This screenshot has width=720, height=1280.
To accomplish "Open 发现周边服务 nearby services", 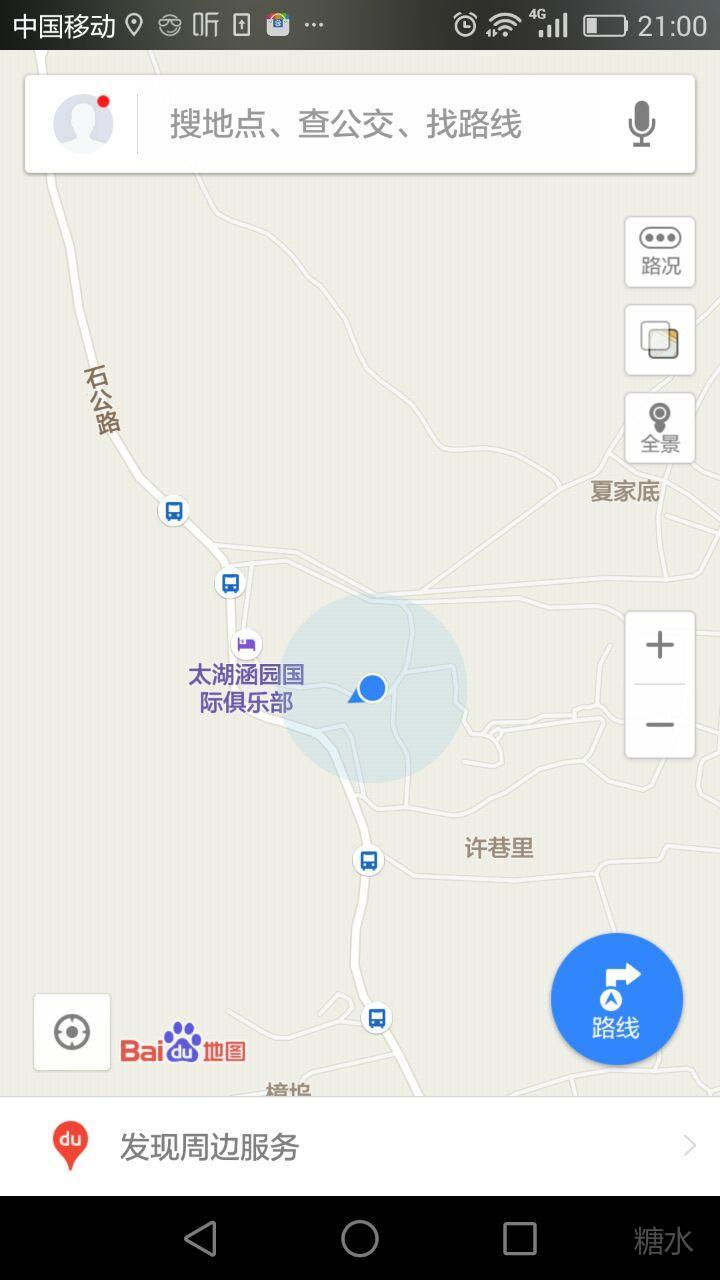I will (x=360, y=1146).
